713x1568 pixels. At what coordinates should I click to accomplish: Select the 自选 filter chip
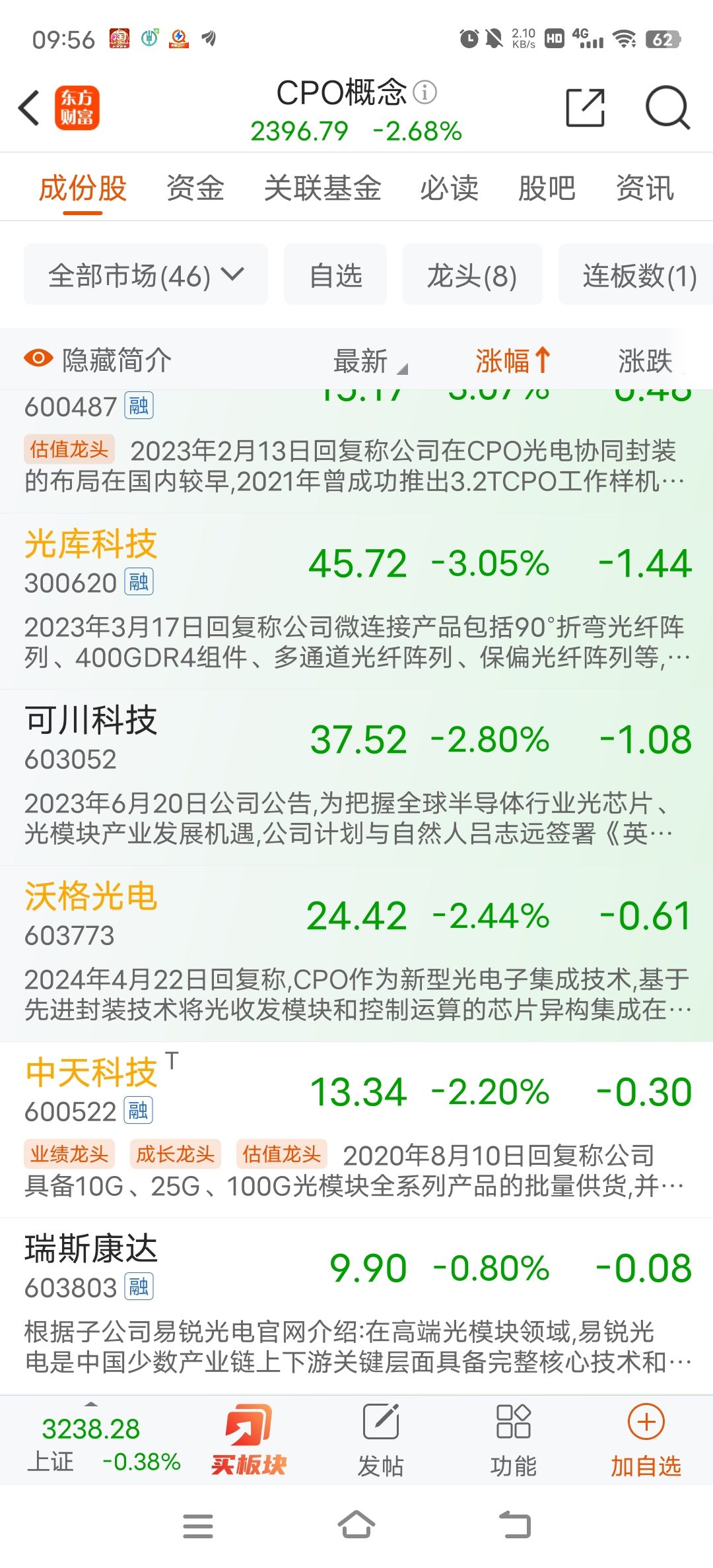point(335,275)
